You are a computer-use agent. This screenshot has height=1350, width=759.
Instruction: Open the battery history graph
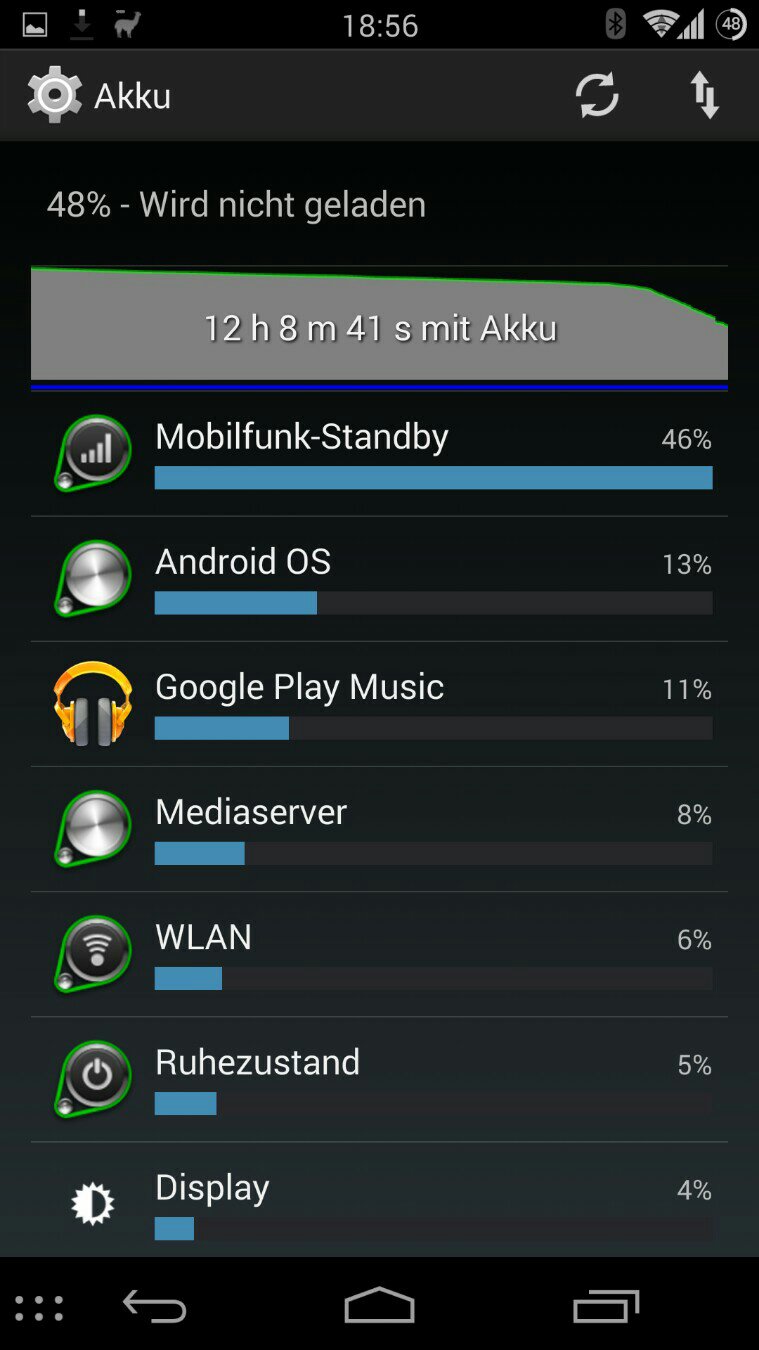[x=379, y=327]
